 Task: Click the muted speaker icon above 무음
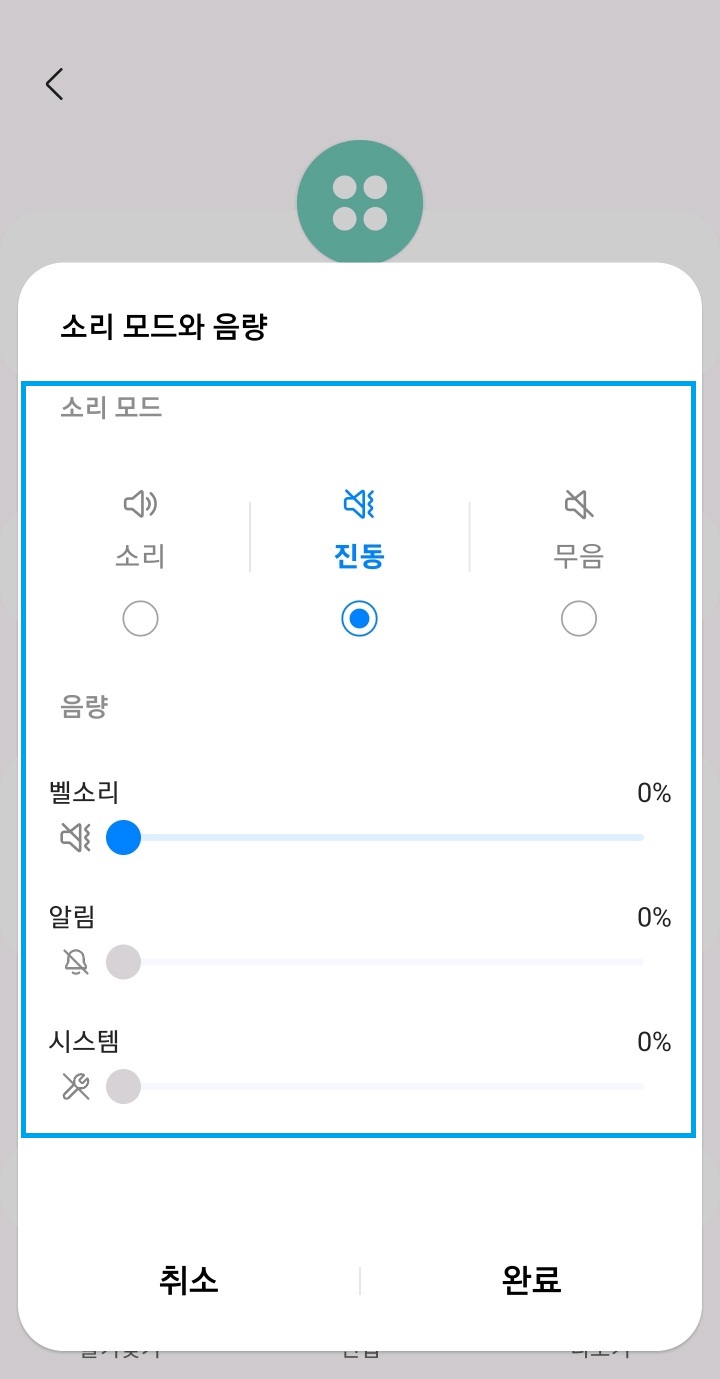pyautogui.click(x=579, y=505)
